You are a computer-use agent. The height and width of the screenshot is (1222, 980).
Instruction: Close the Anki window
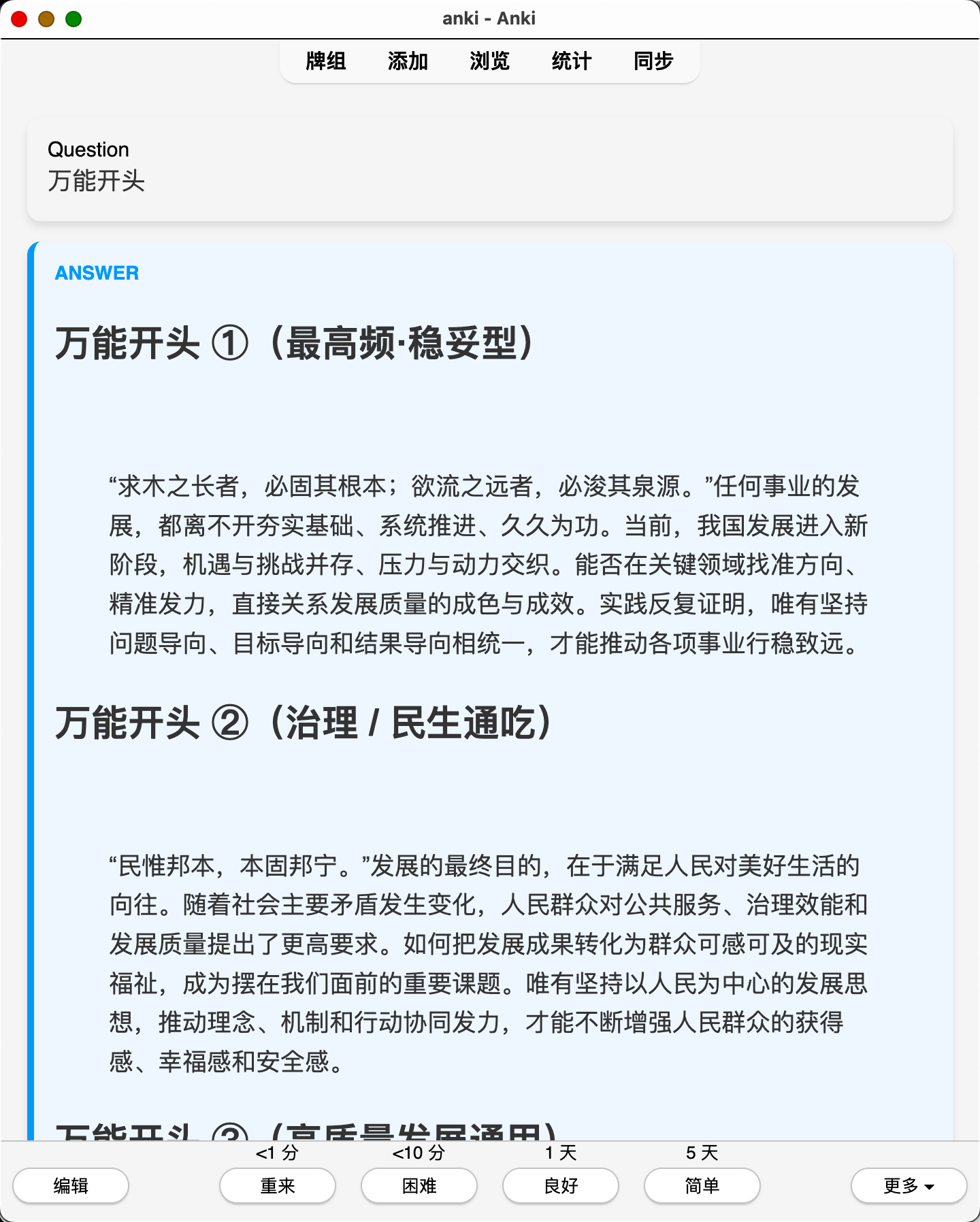tap(19, 19)
